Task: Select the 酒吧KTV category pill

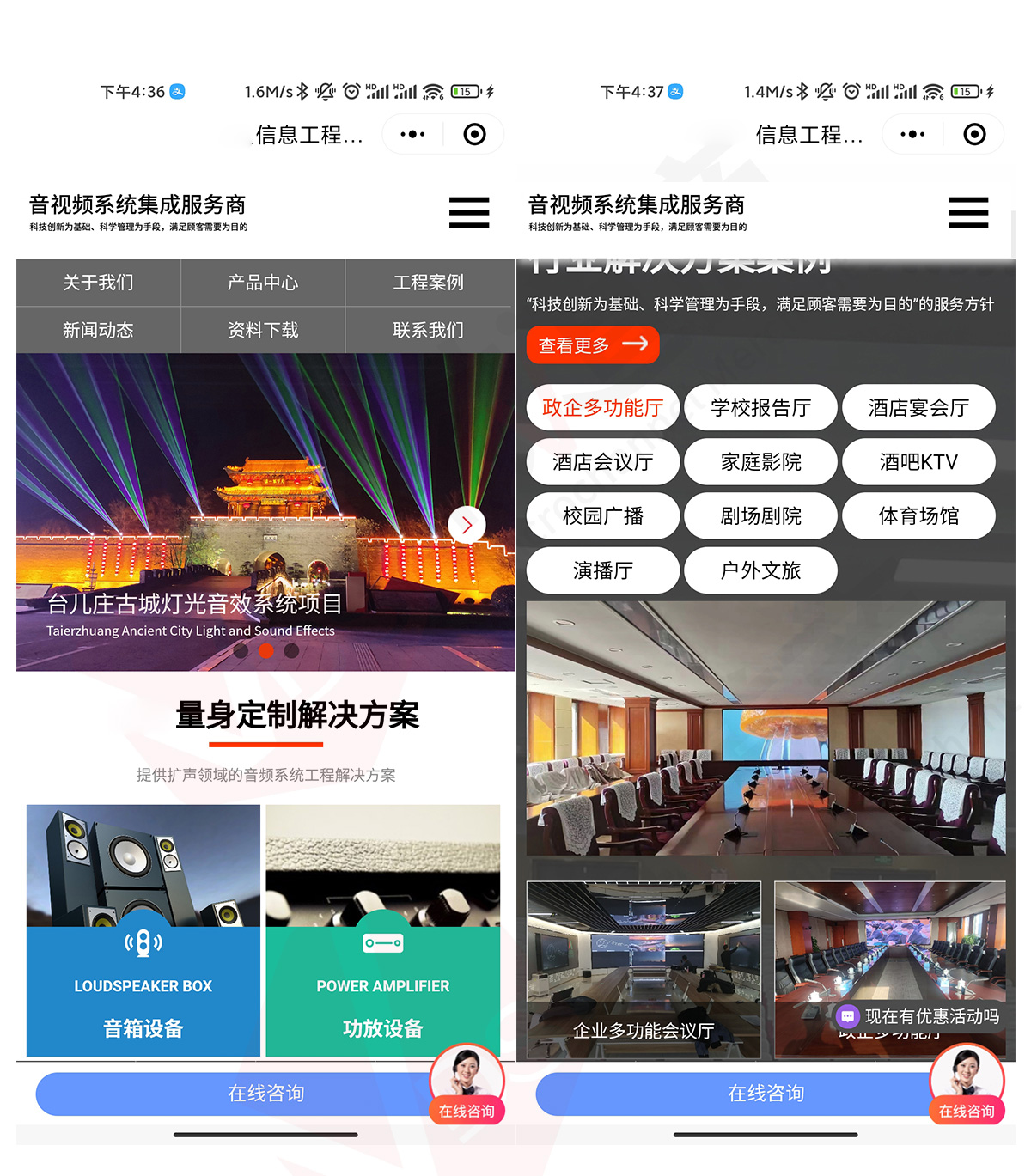Action: [x=918, y=461]
